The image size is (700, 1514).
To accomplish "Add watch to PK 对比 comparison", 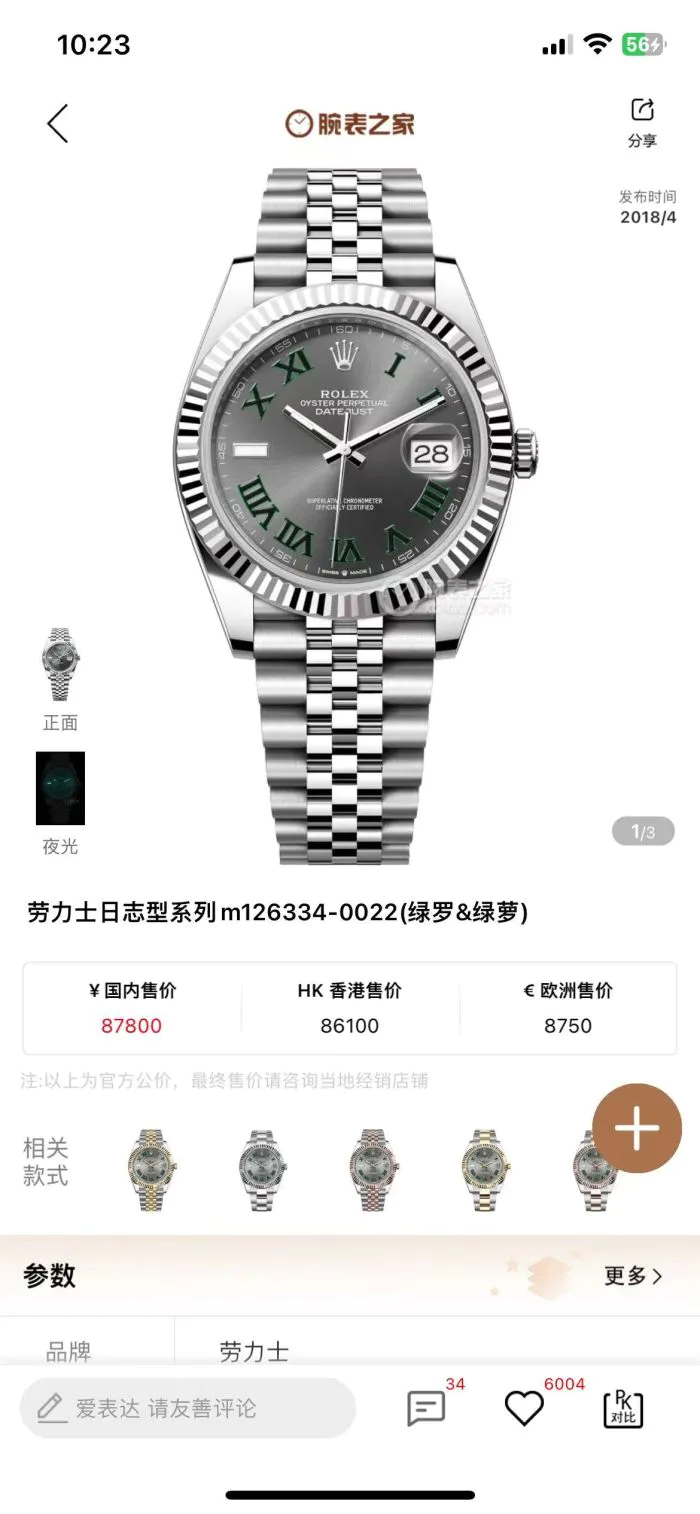I will pos(623,1408).
